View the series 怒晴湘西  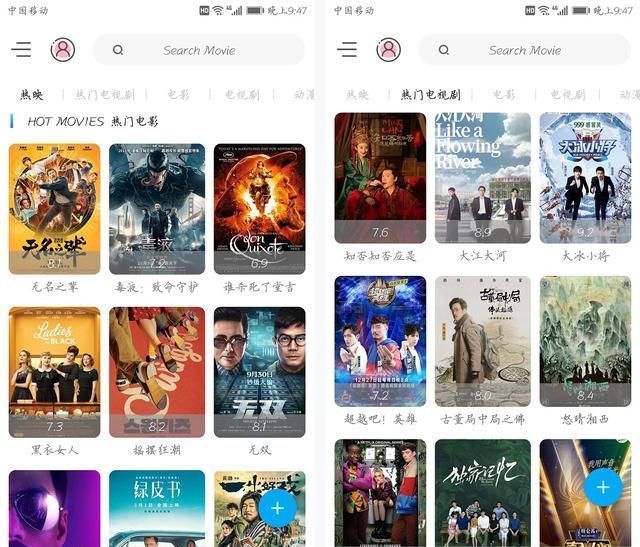pyautogui.click(x=585, y=341)
